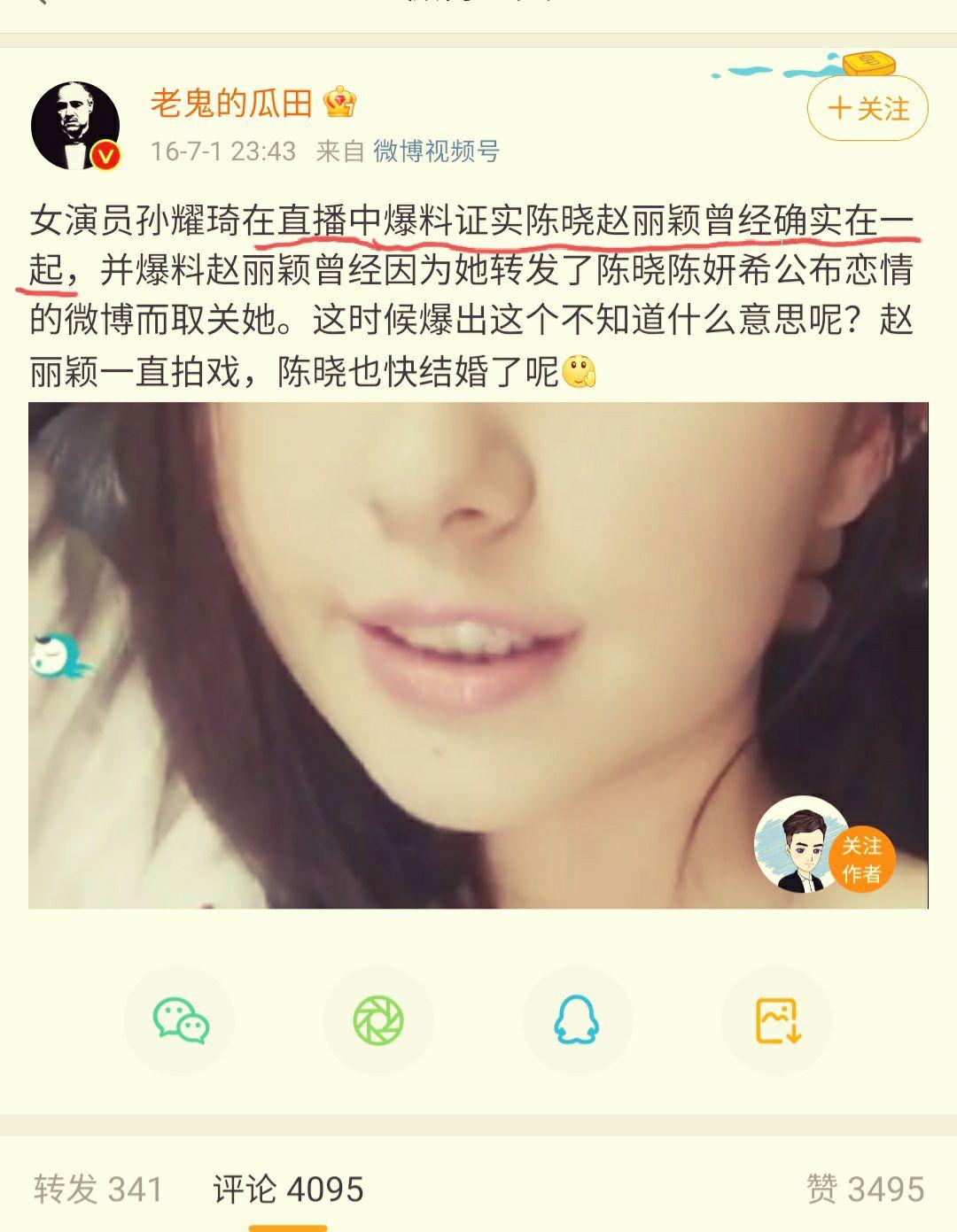957x1232 pixels.
Task: Follow 老鬼的瓜田 with the 关注 button
Action: [868, 109]
